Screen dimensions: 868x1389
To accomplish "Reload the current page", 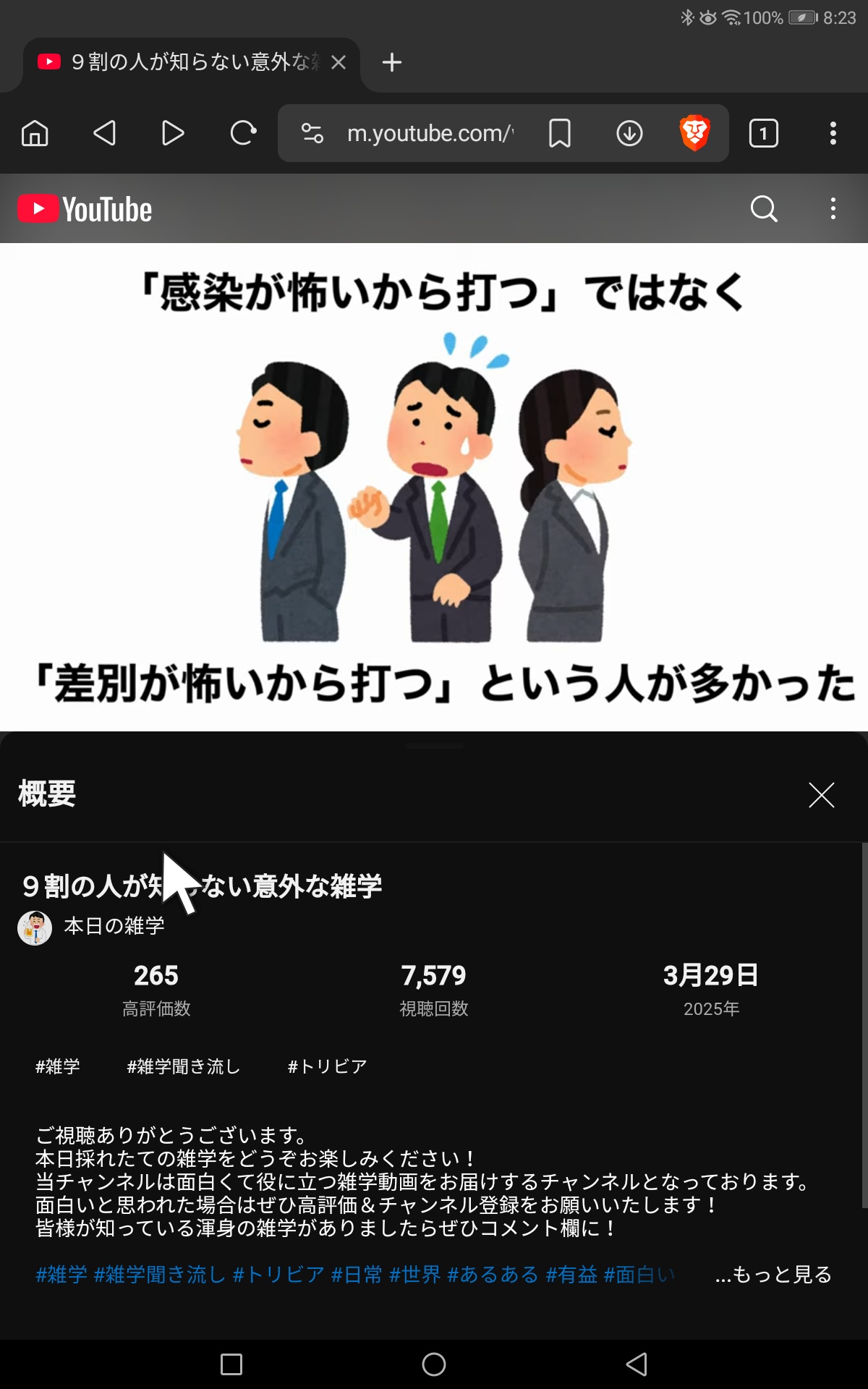I will [243, 133].
